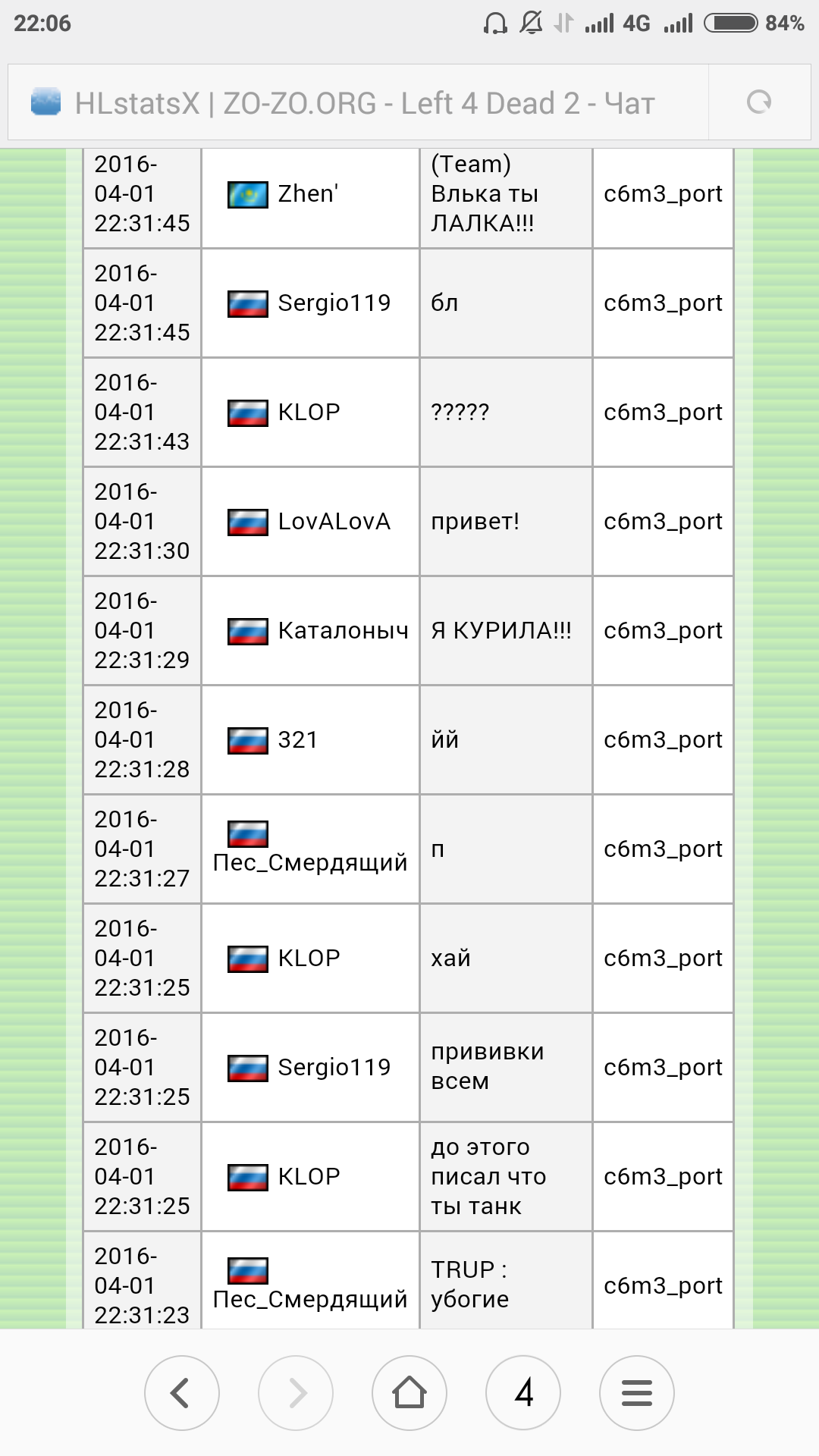The image size is (819, 1456).
Task: Open the tab switcher showing 4 tabs
Action: 523,1393
